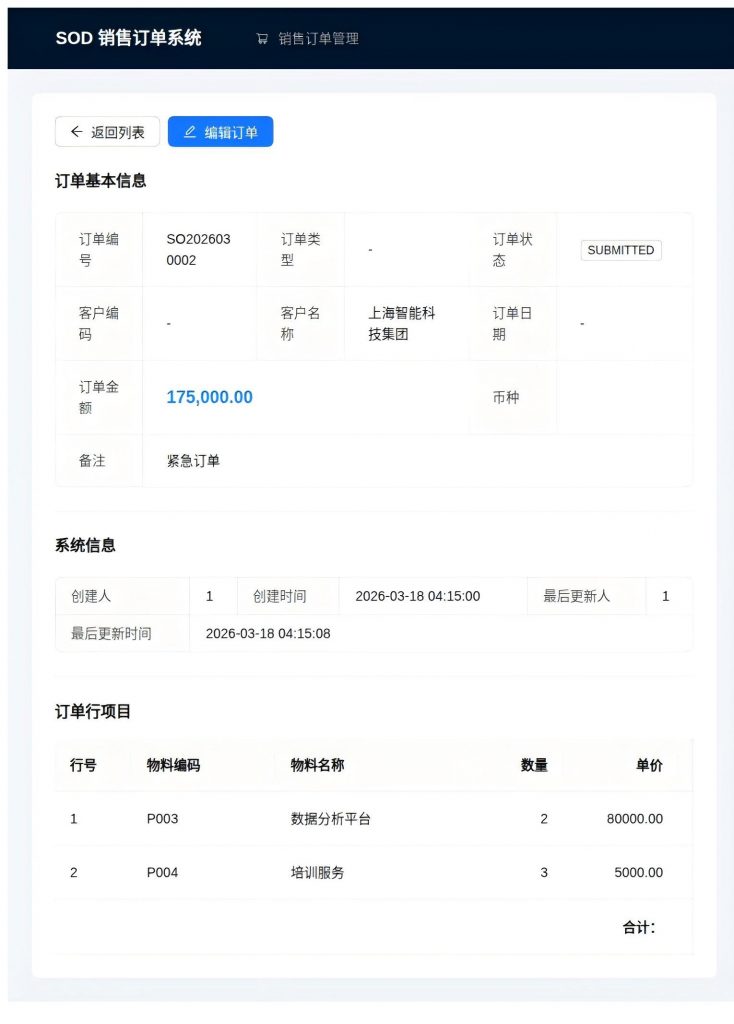
Task: Go back to the order list
Action: click(x=107, y=132)
